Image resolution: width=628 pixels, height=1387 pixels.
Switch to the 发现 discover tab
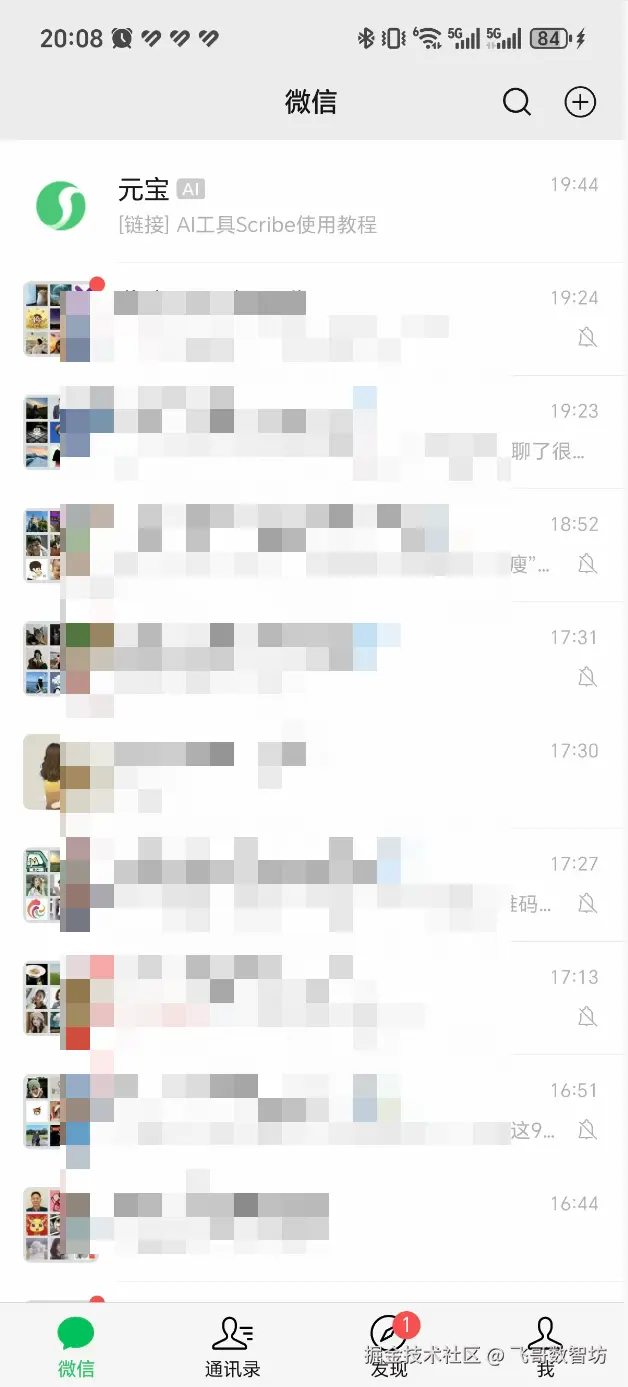(x=389, y=1346)
